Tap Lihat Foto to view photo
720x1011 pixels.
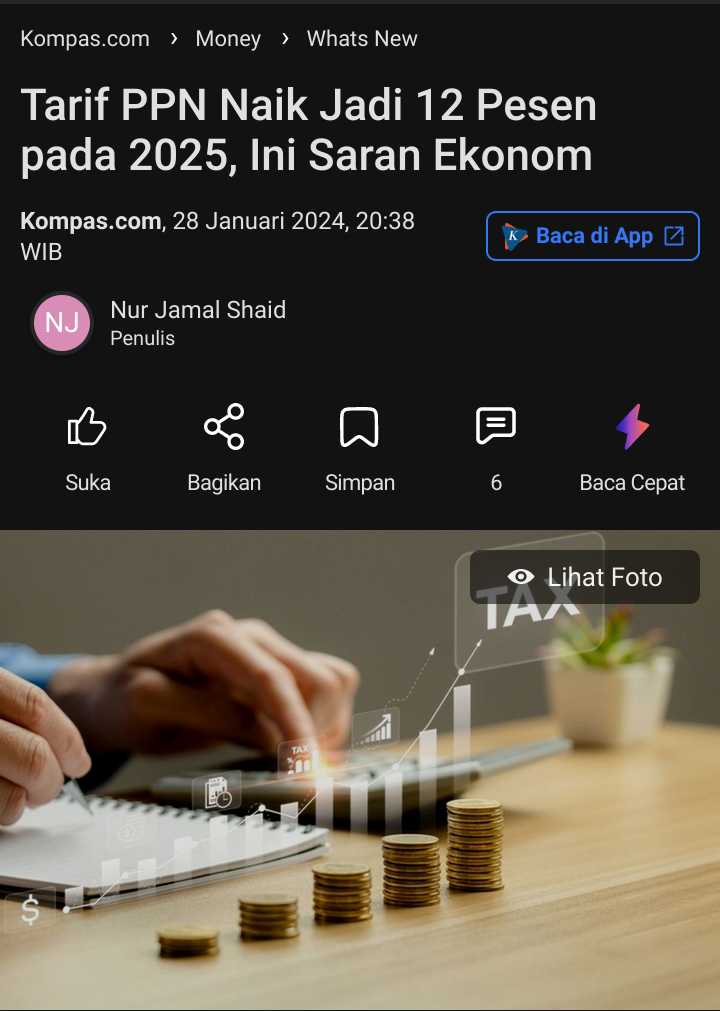[585, 577]
